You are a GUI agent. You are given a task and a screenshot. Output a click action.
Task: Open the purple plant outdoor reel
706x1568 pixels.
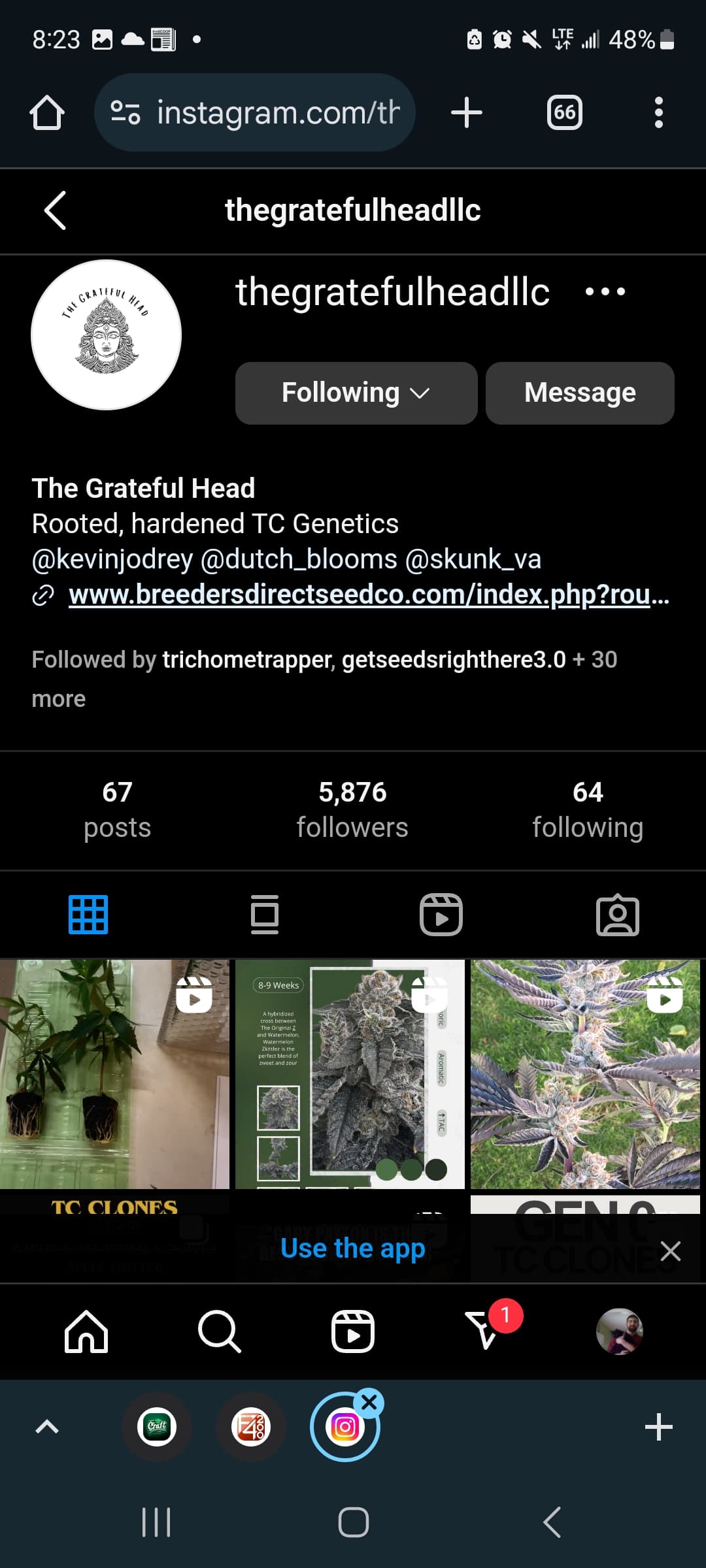pyautogui.click(x=586, y=1074)
